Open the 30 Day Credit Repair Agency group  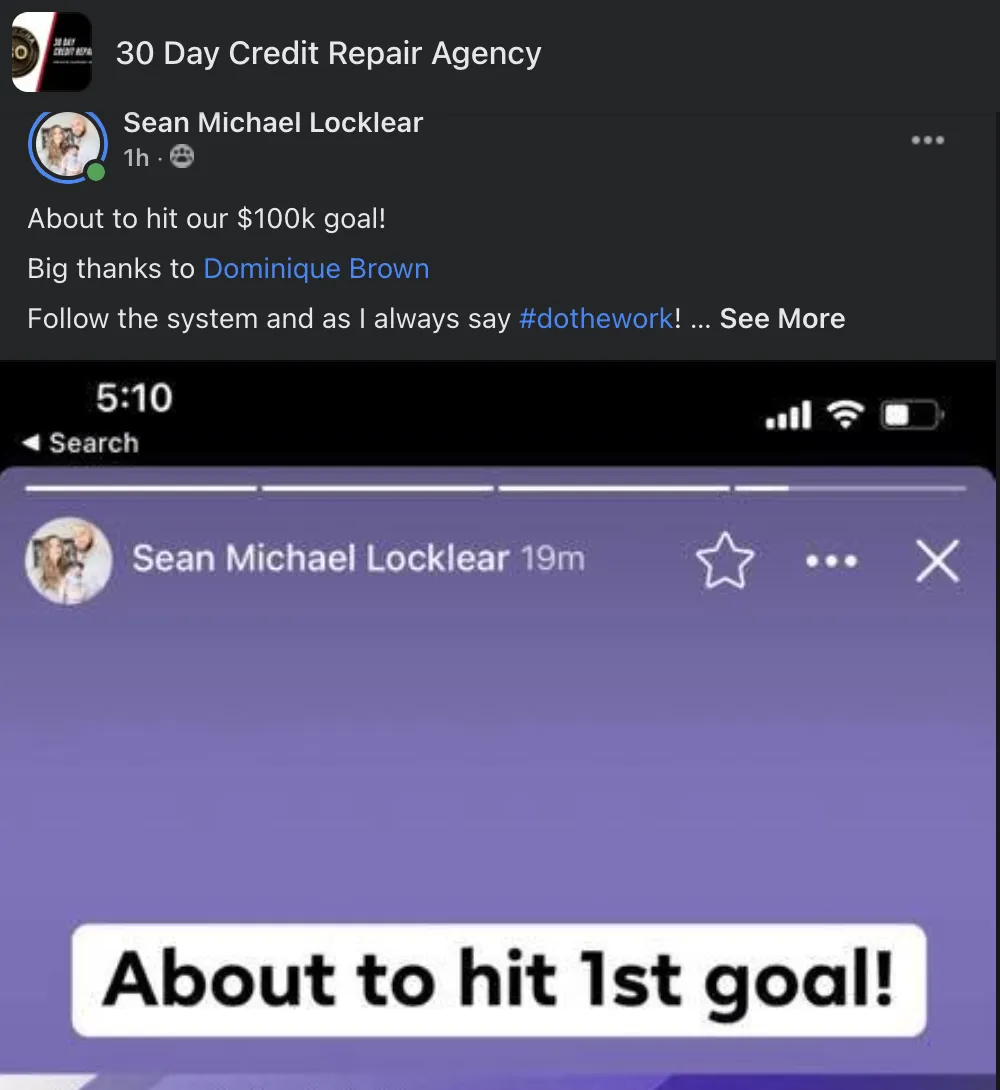[x=328, y=53]
